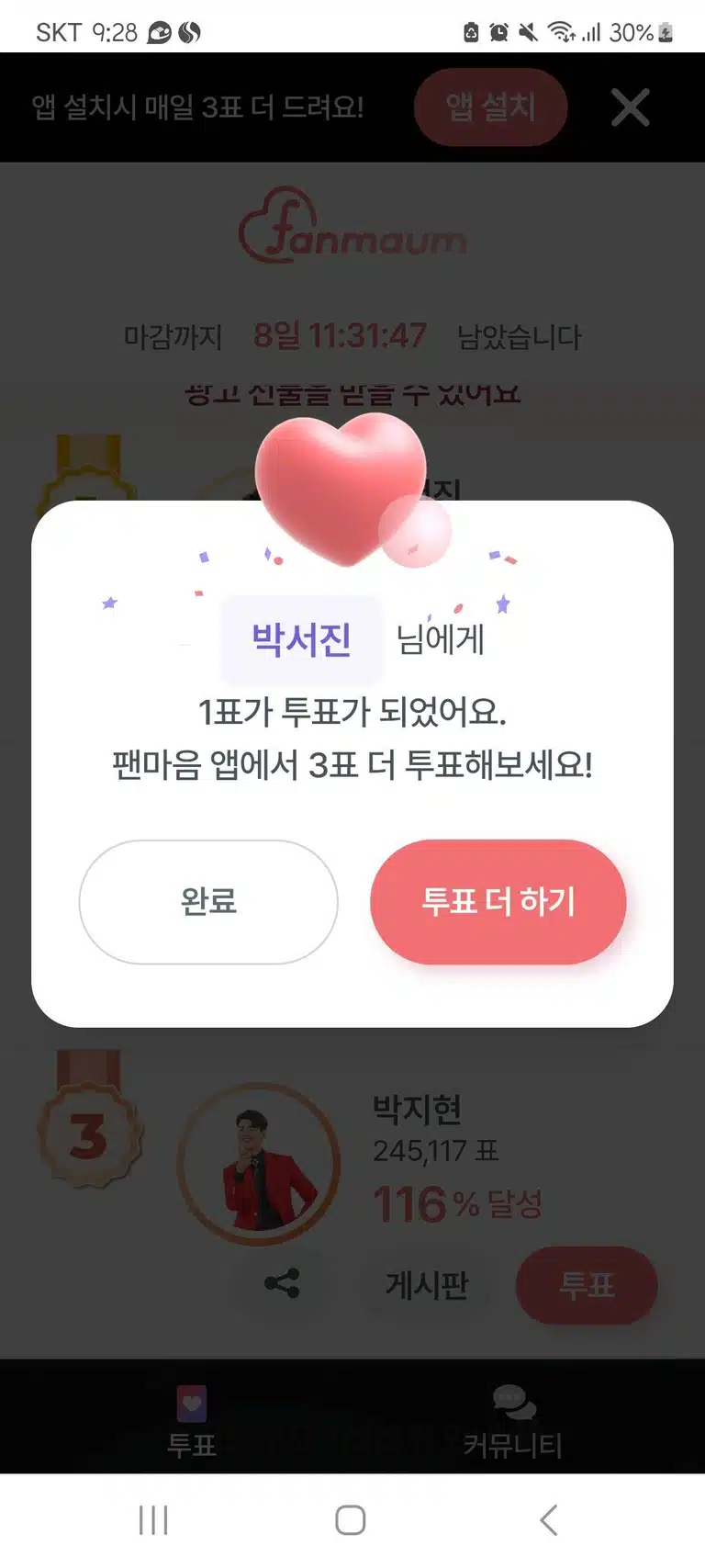Screen dimensions: 705x1568
Task: Share 박지현's entry
Action: click(x=282, y=1283)
